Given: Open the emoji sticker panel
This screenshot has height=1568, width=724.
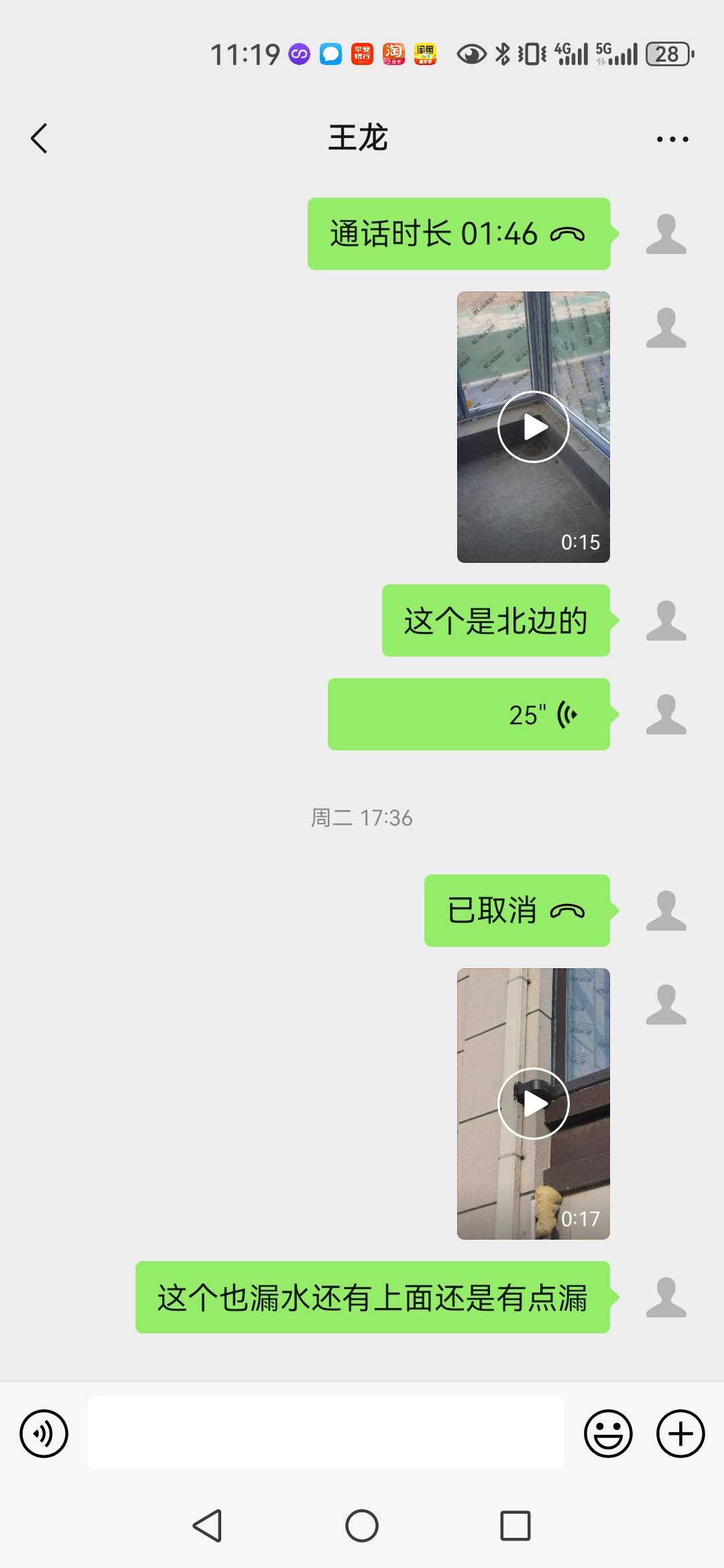Looking at the screenshot, I should pyautogui.click(x=608, y=1433).
